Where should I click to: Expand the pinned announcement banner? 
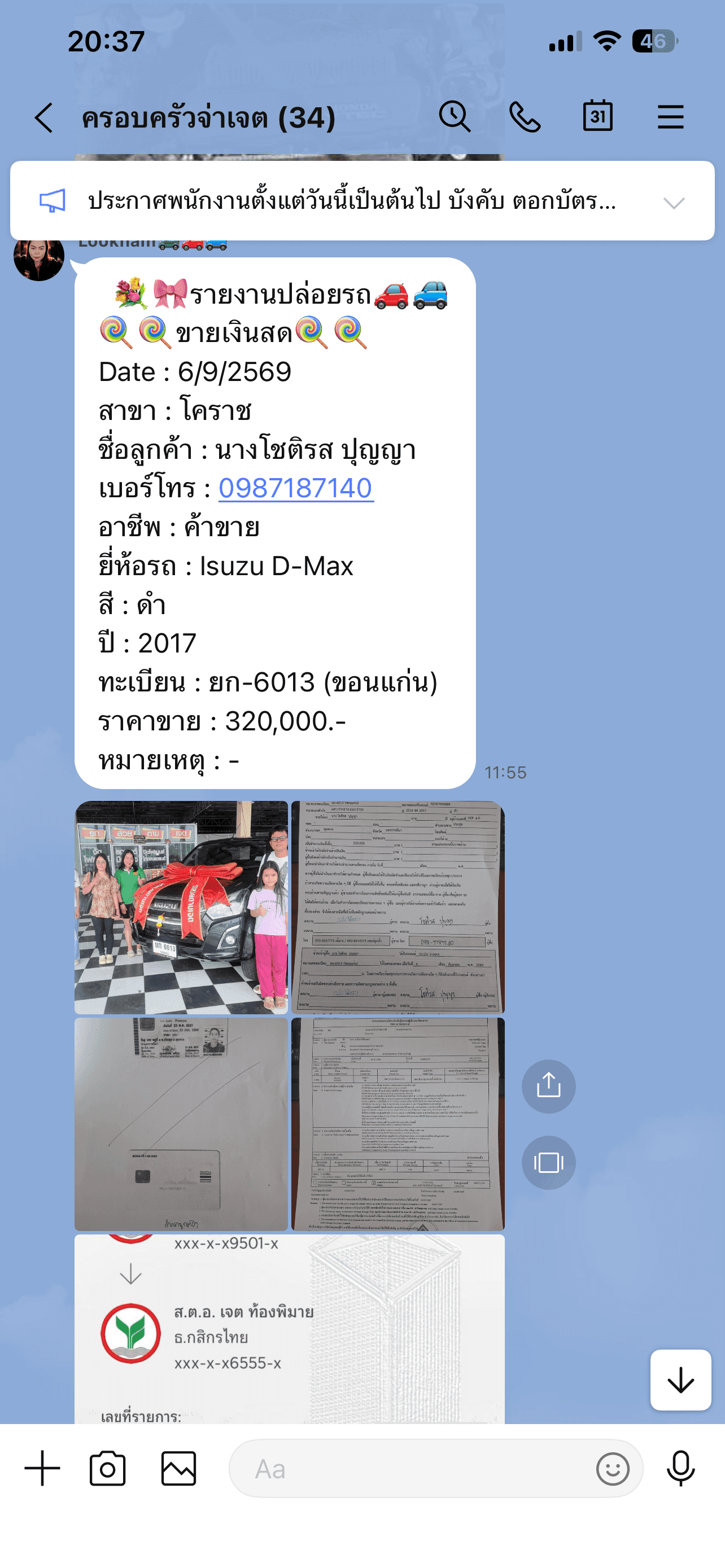(674, 202)
